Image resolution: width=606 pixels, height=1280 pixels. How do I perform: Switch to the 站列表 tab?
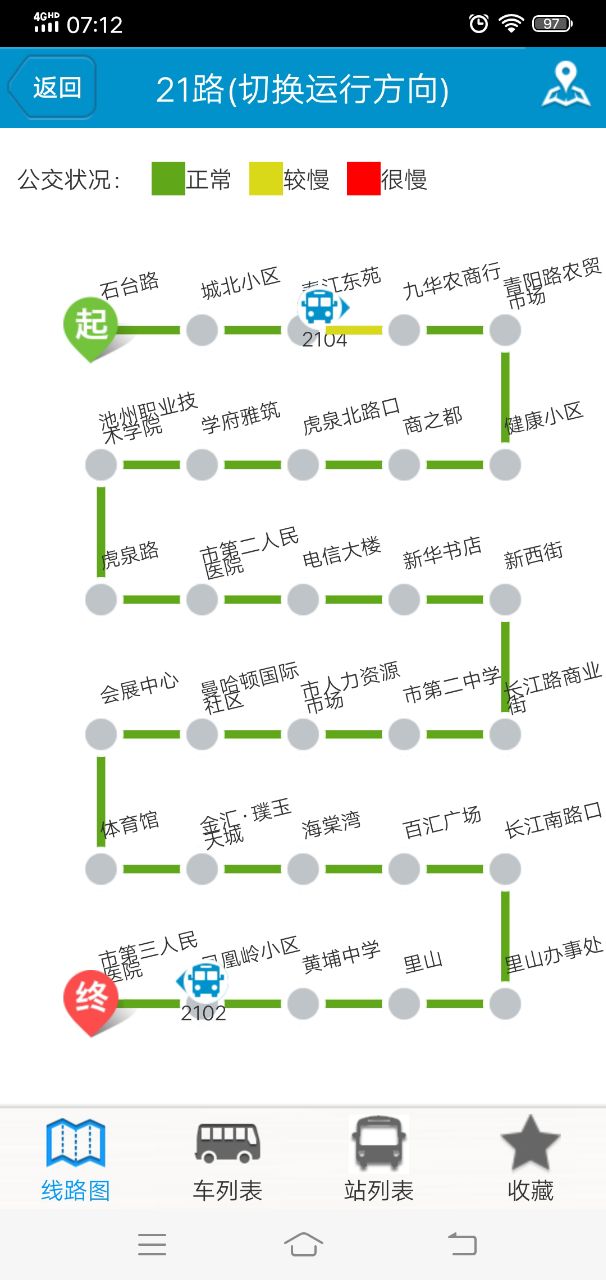pos(378,1160)
